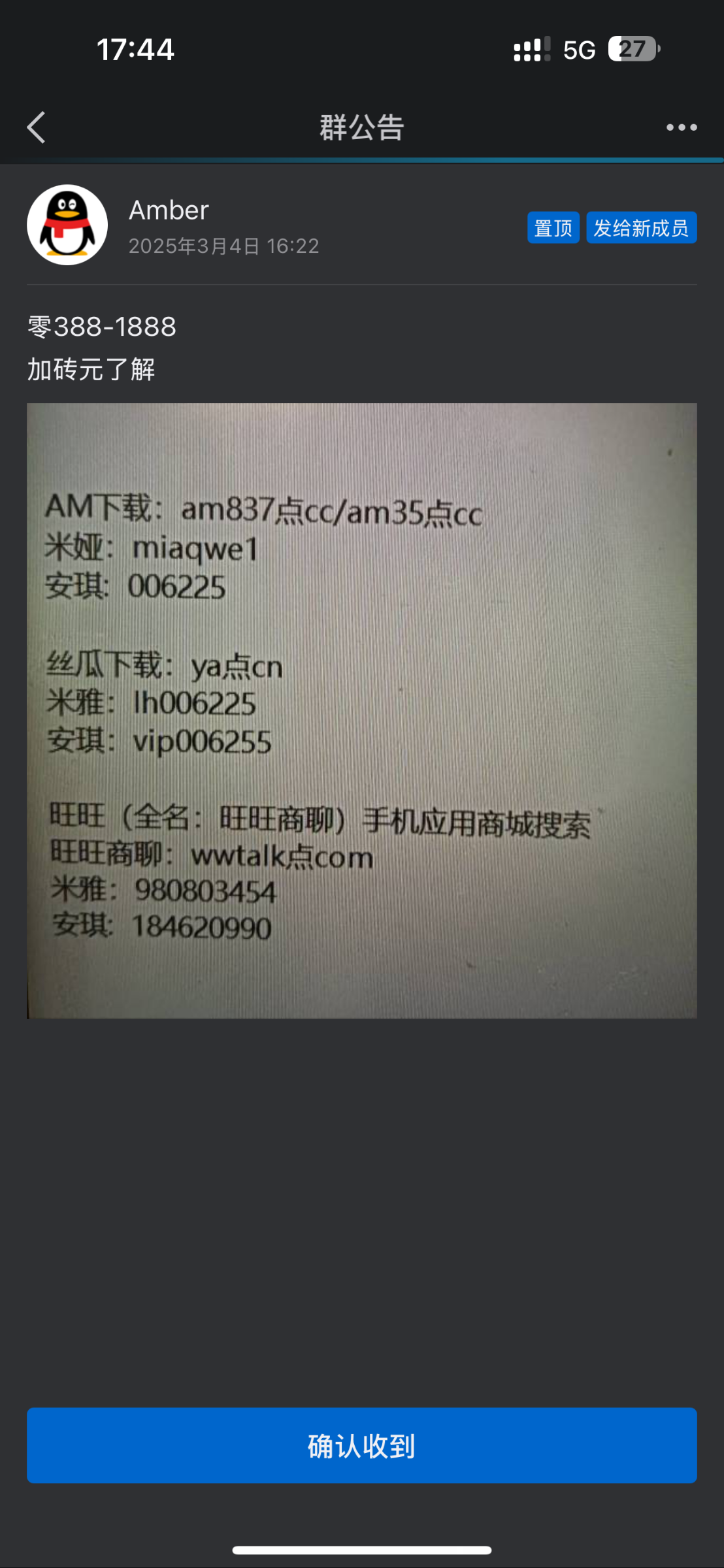
Task: Open the three-dot more options menu
Action: point(681,127)
